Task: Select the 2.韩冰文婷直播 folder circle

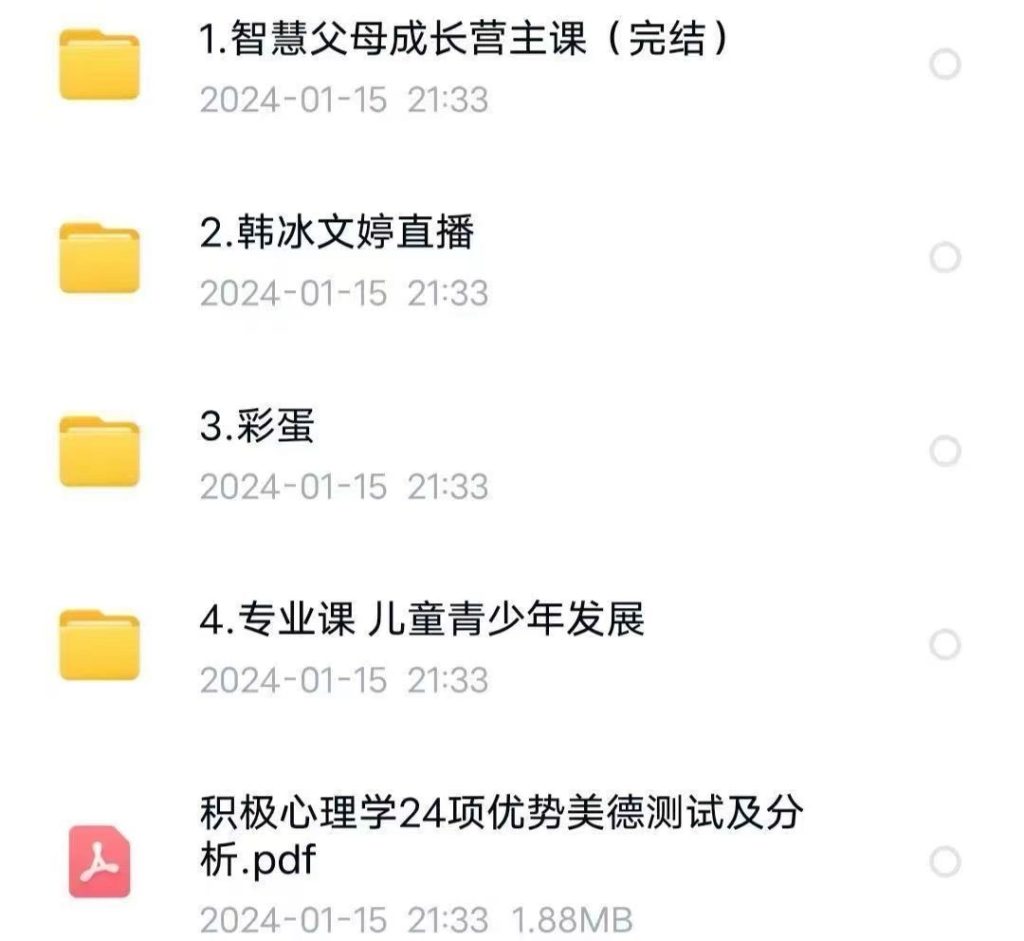Action: coord(945,258)
